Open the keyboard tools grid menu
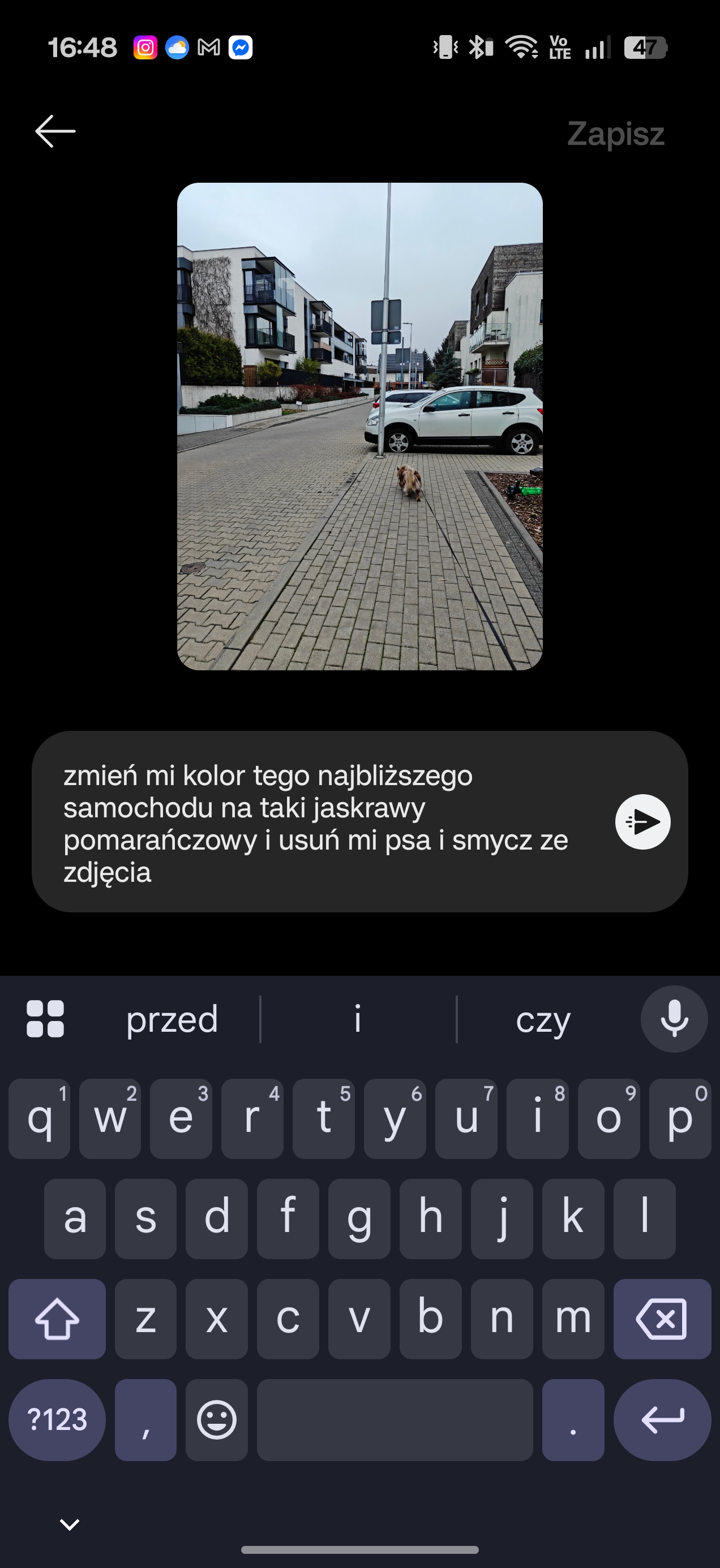 (x=45, y=1019)
